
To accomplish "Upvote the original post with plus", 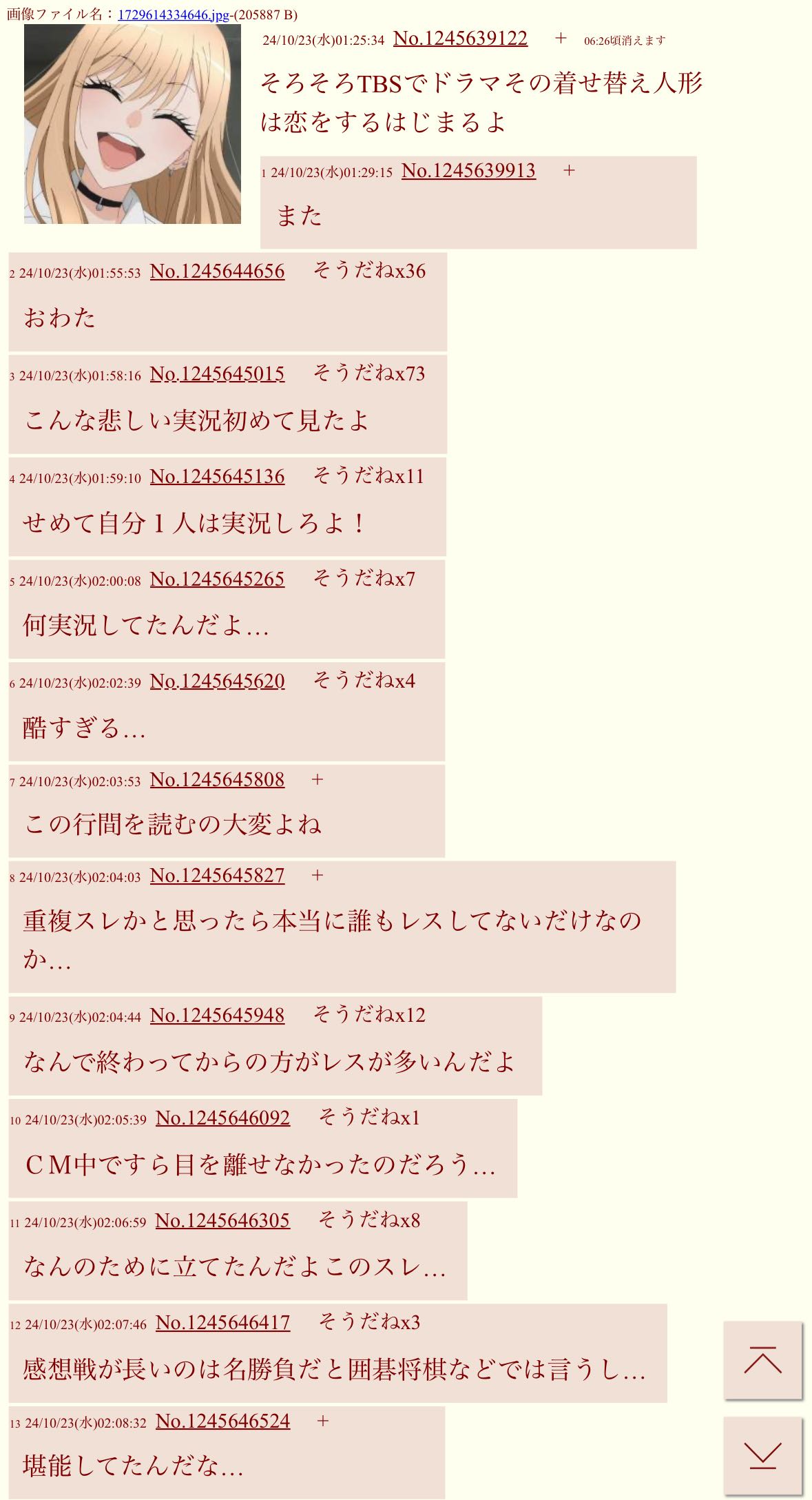I will [561, 39].
